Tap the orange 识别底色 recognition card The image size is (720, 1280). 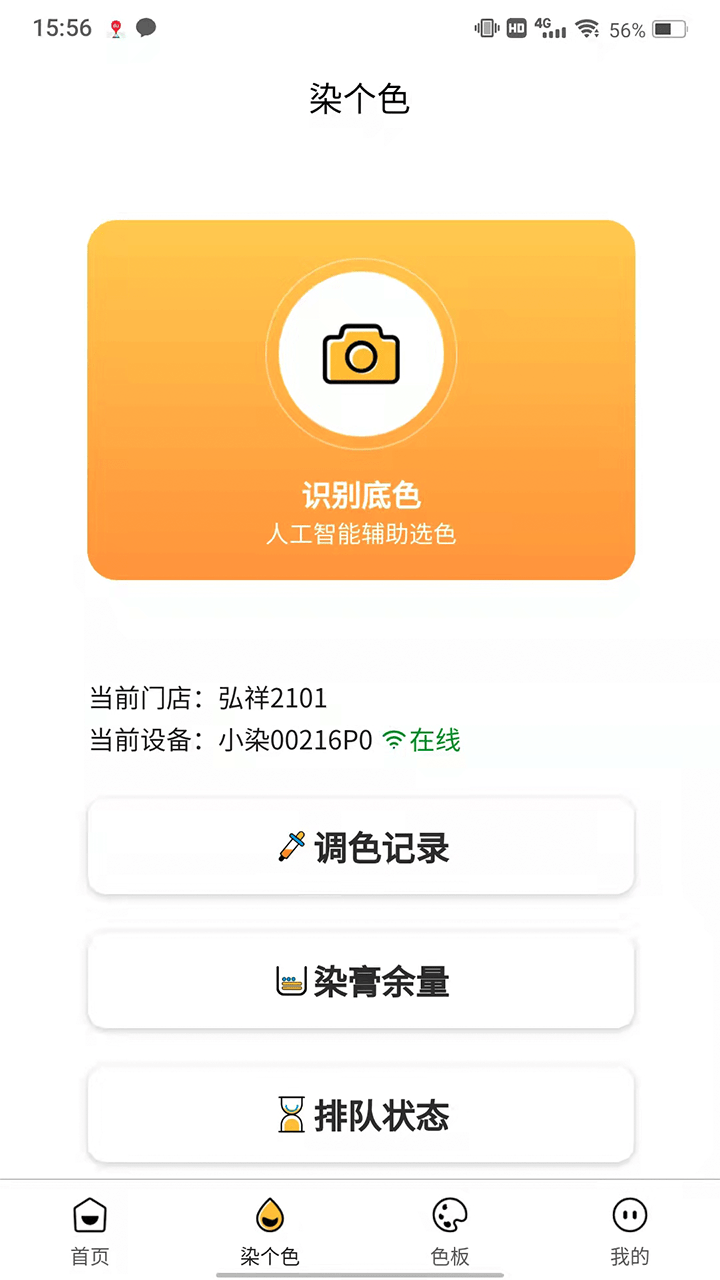point(360,400)
